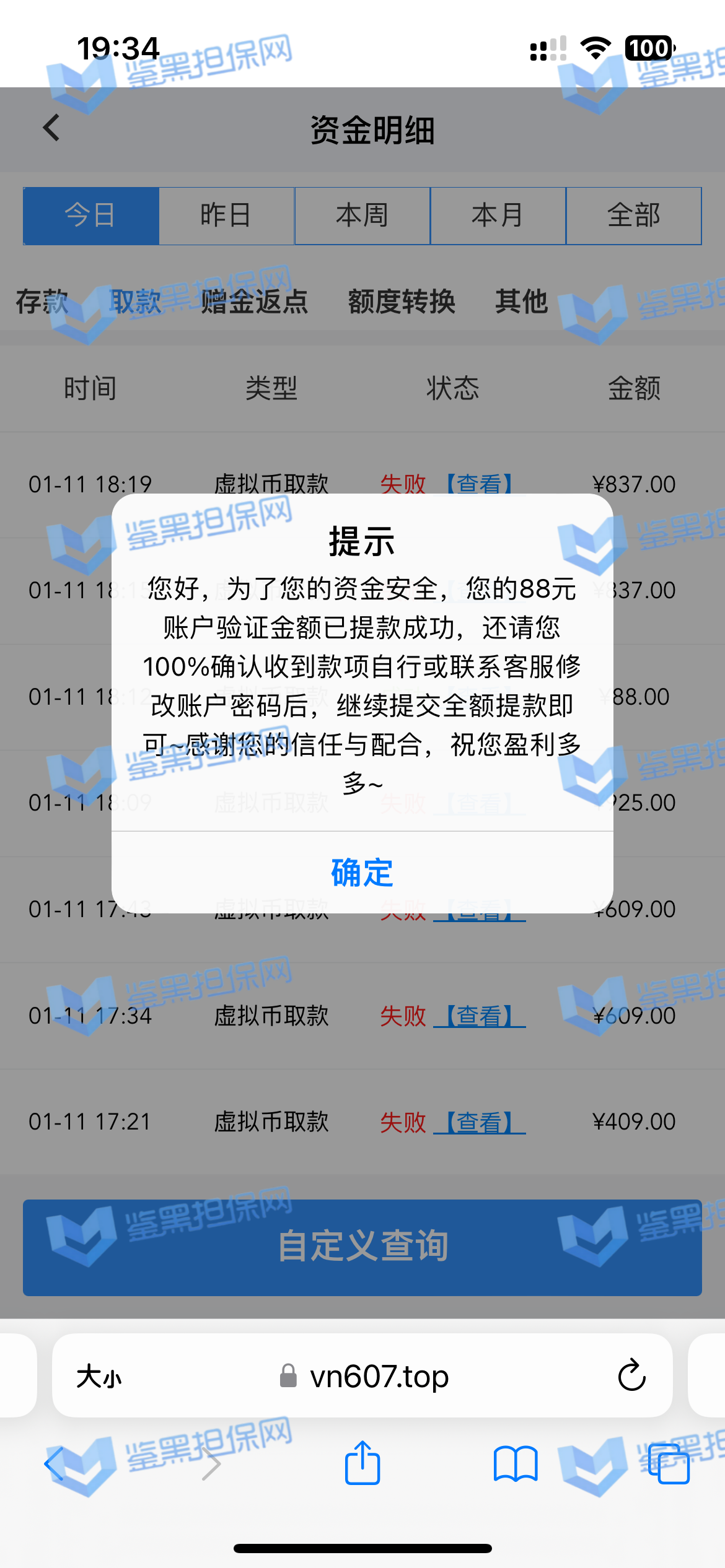
Task: Switch to 其他 category
Action: (521, 302)
